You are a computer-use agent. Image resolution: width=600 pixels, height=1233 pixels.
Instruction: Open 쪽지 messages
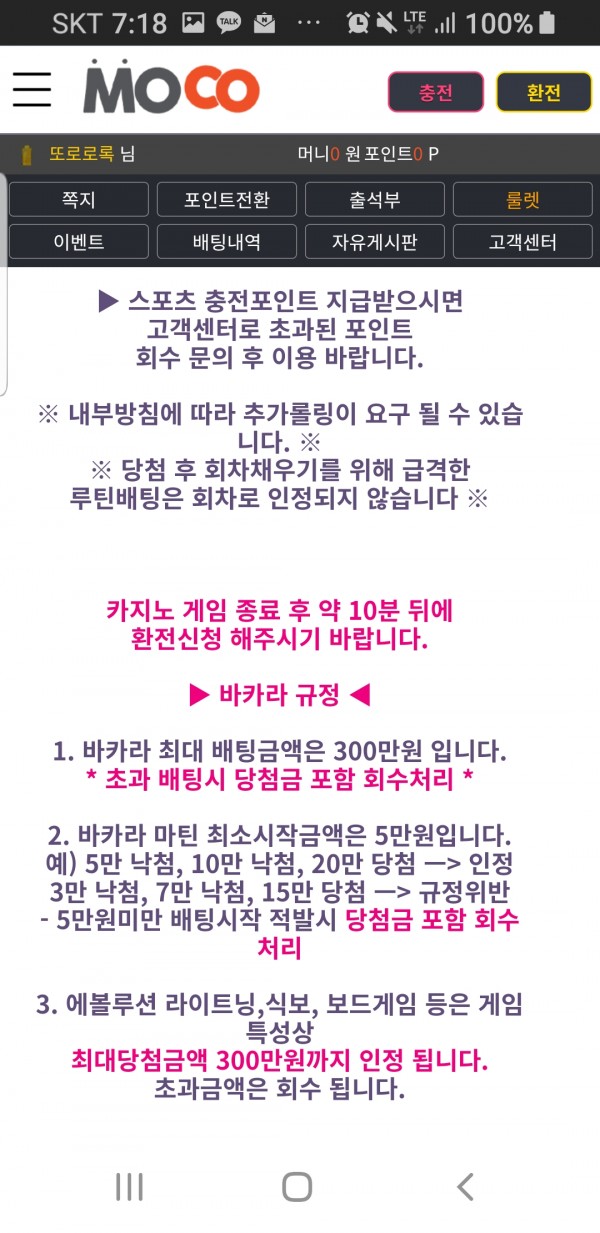tap(78, 199)
